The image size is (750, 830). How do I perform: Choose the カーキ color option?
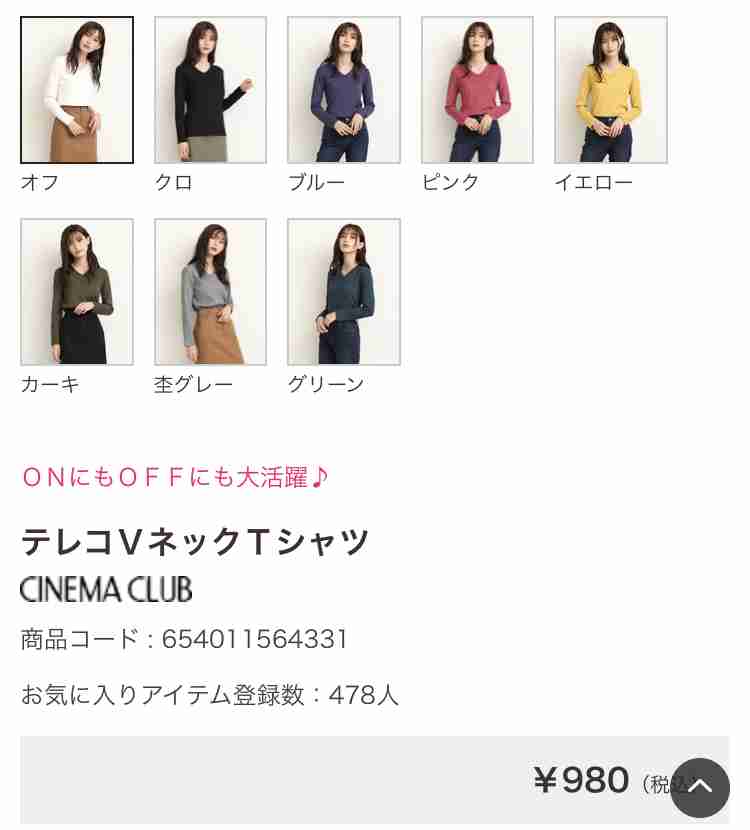pyautogui.click(x=77, y=292)
